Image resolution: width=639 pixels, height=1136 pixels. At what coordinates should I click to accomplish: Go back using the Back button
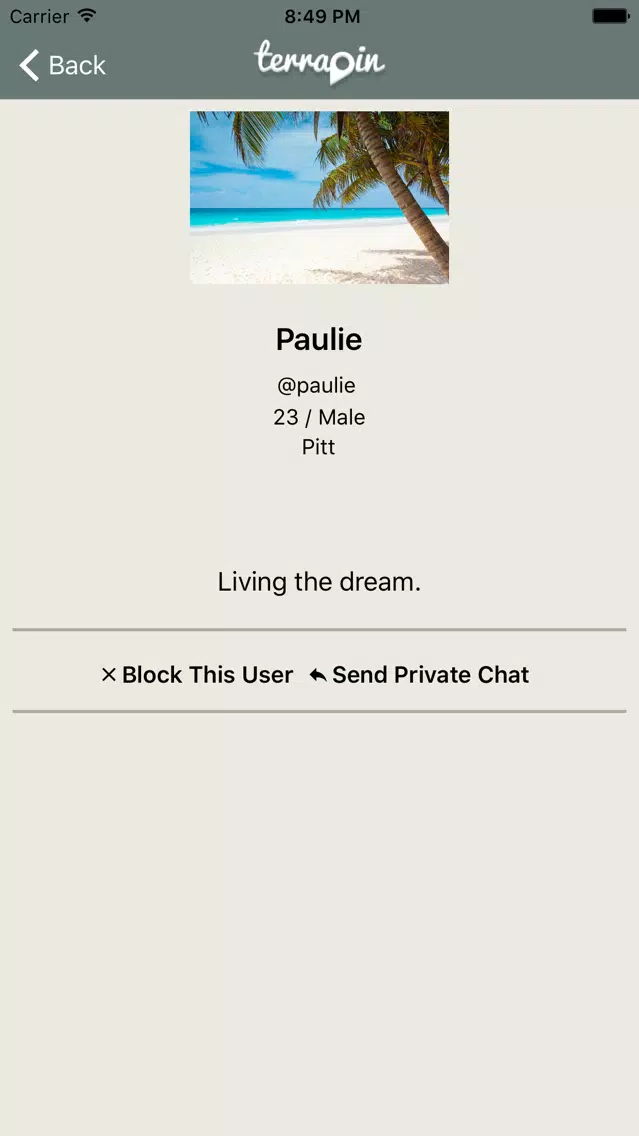pos(62,65)
